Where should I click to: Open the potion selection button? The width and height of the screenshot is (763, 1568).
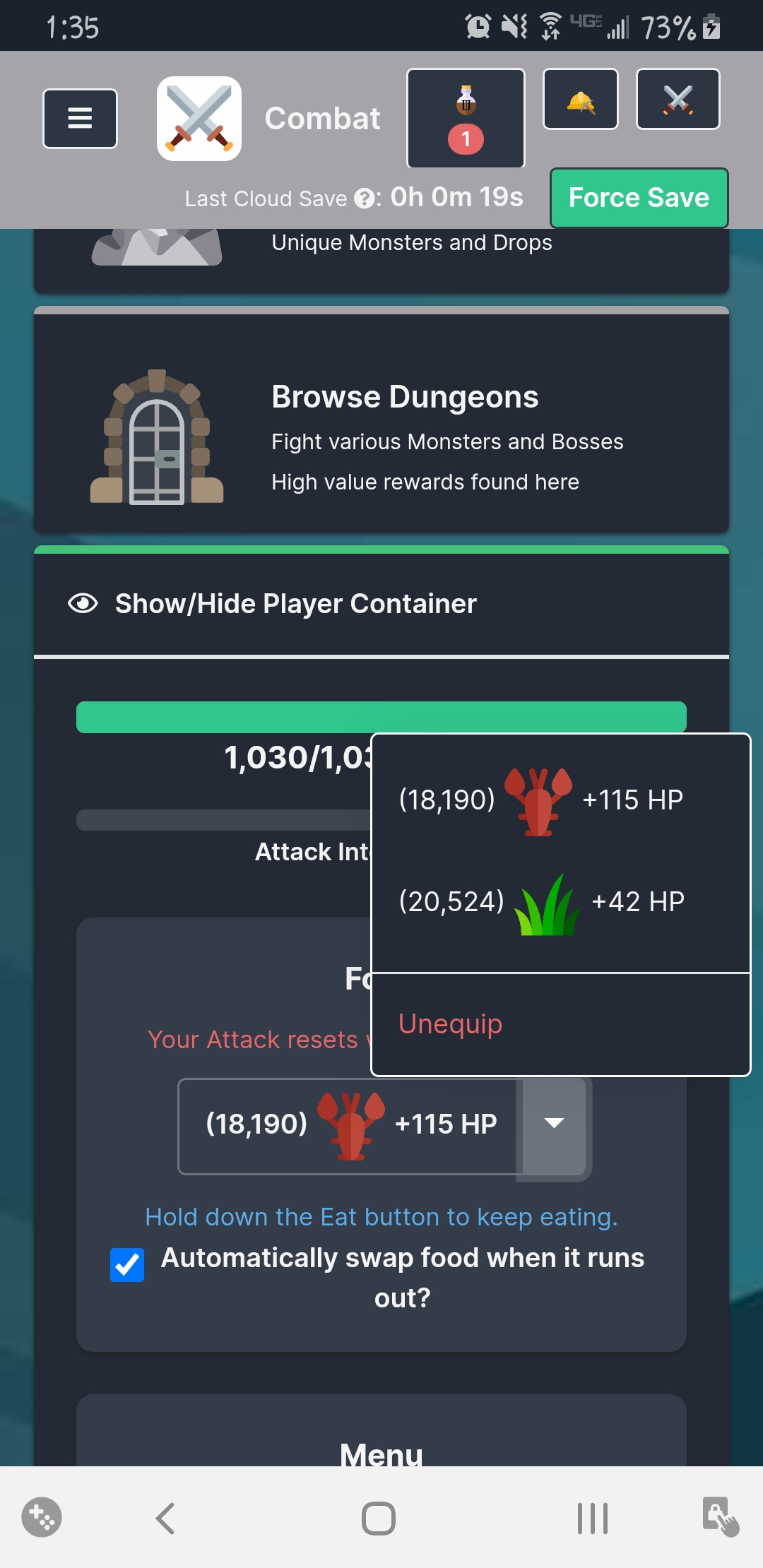click(x=466, y=118)
